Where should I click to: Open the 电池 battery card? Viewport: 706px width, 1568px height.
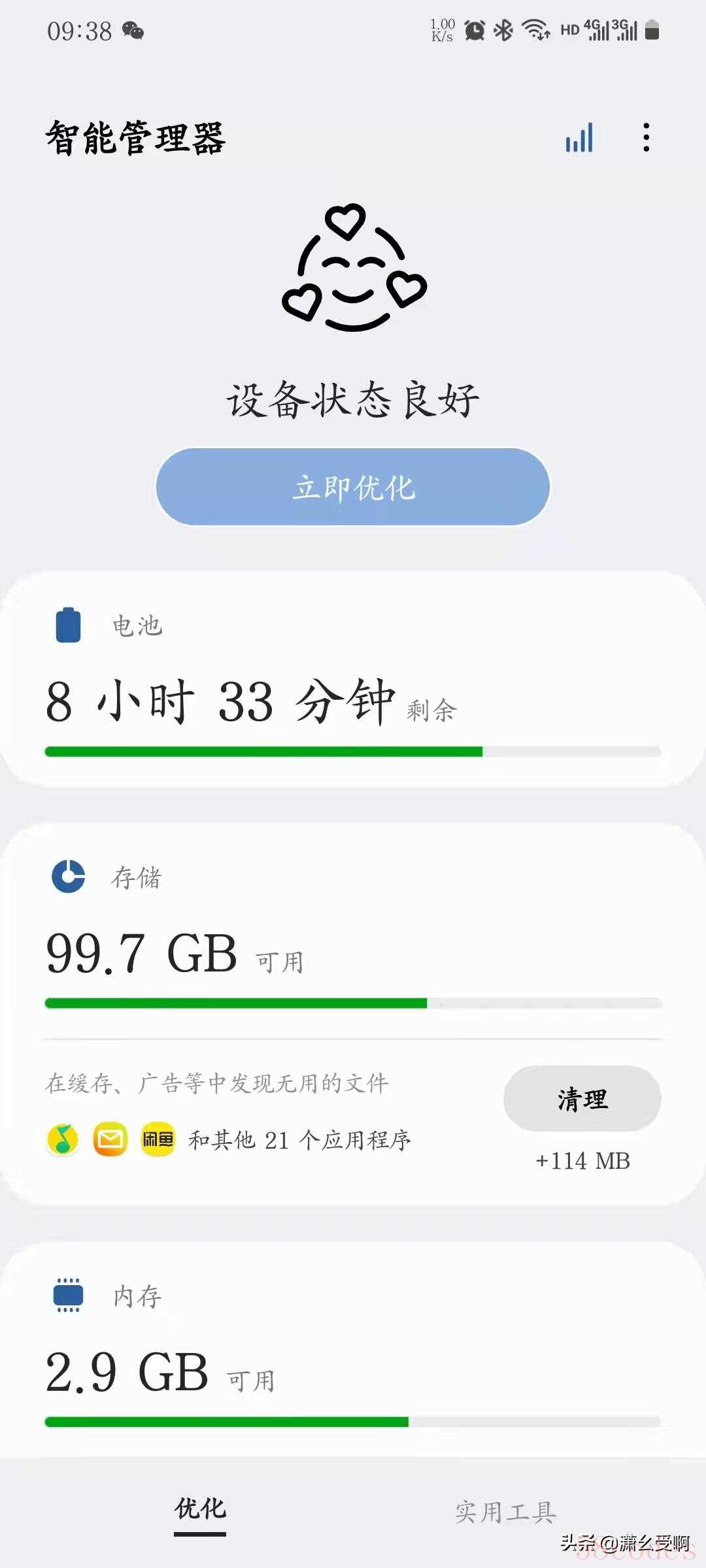coord(353,679)
